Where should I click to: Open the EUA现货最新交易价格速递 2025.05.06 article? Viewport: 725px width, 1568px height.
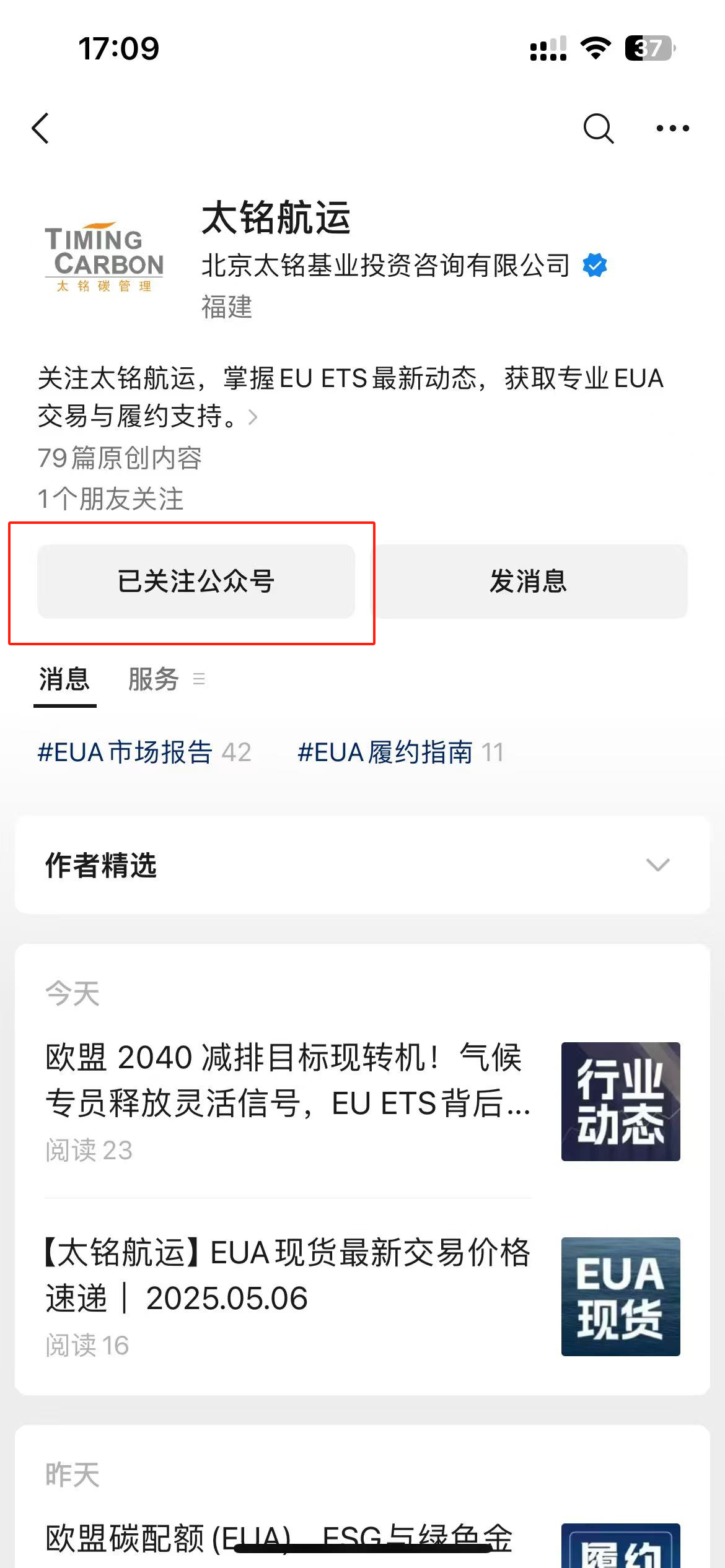click(x=362, y=1297)
